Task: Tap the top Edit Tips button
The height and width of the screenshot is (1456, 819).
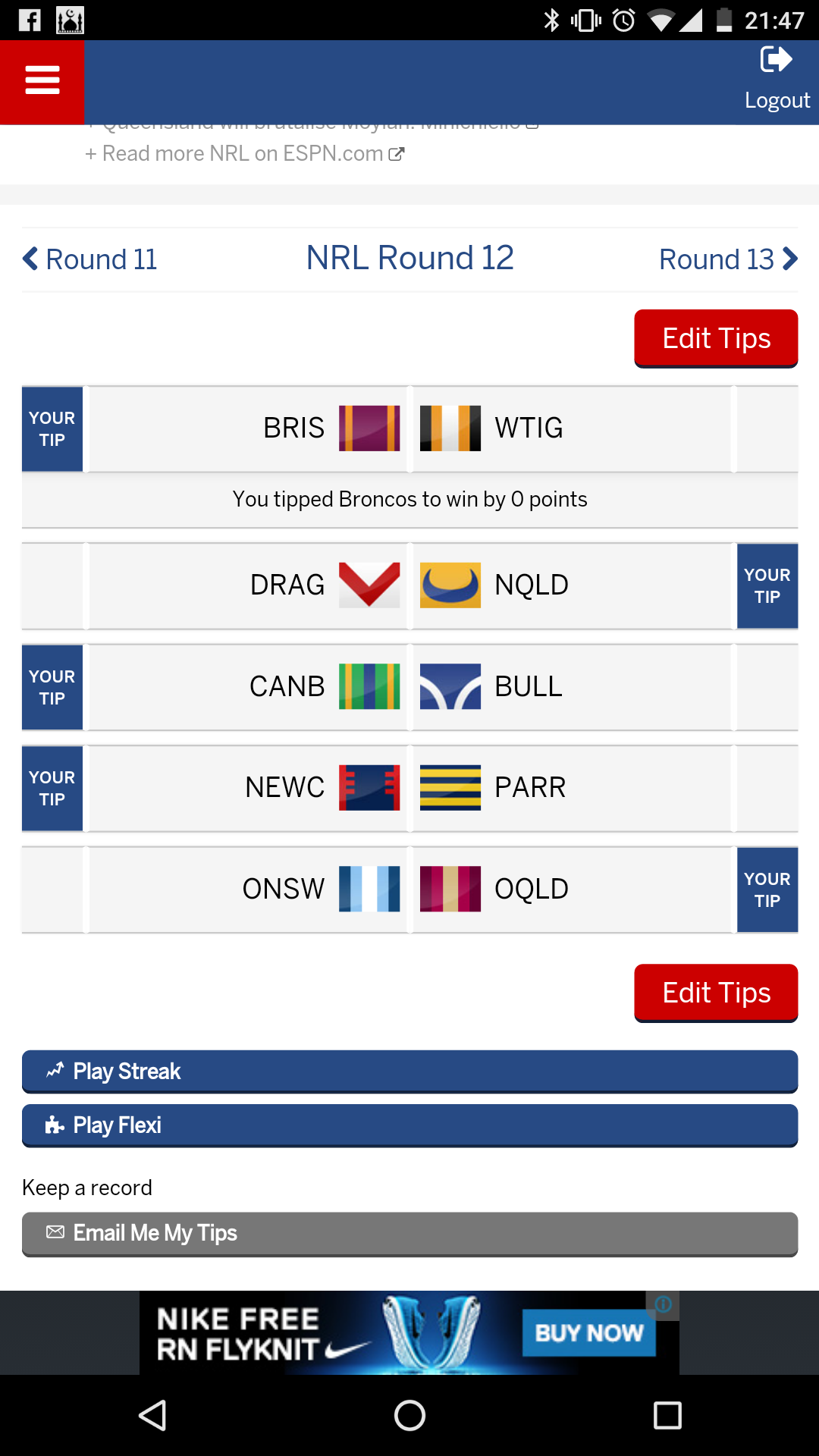Action: [x=715, y=338]
